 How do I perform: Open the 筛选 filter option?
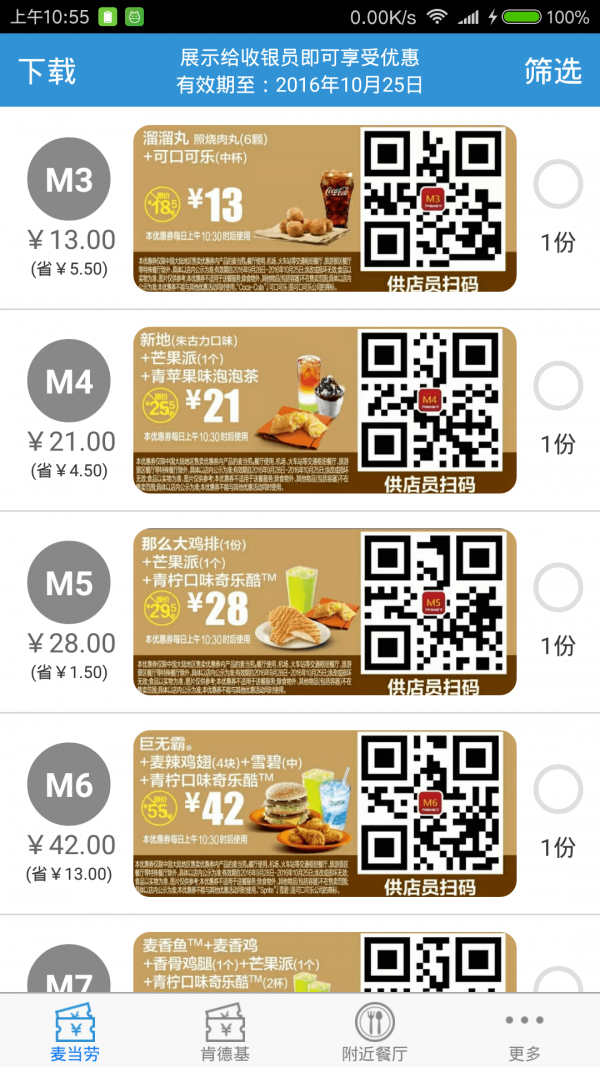point(553,71)
